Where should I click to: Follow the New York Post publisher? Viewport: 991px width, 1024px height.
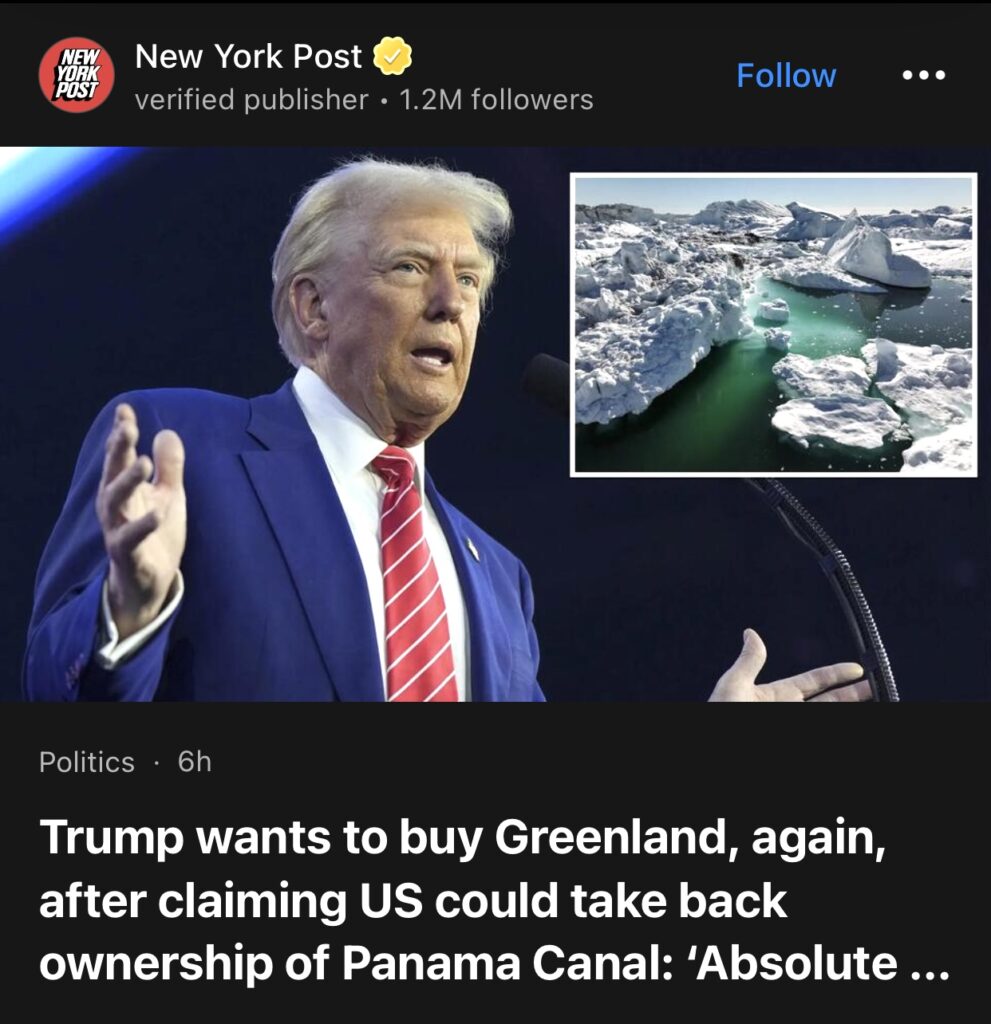(786, 76)
